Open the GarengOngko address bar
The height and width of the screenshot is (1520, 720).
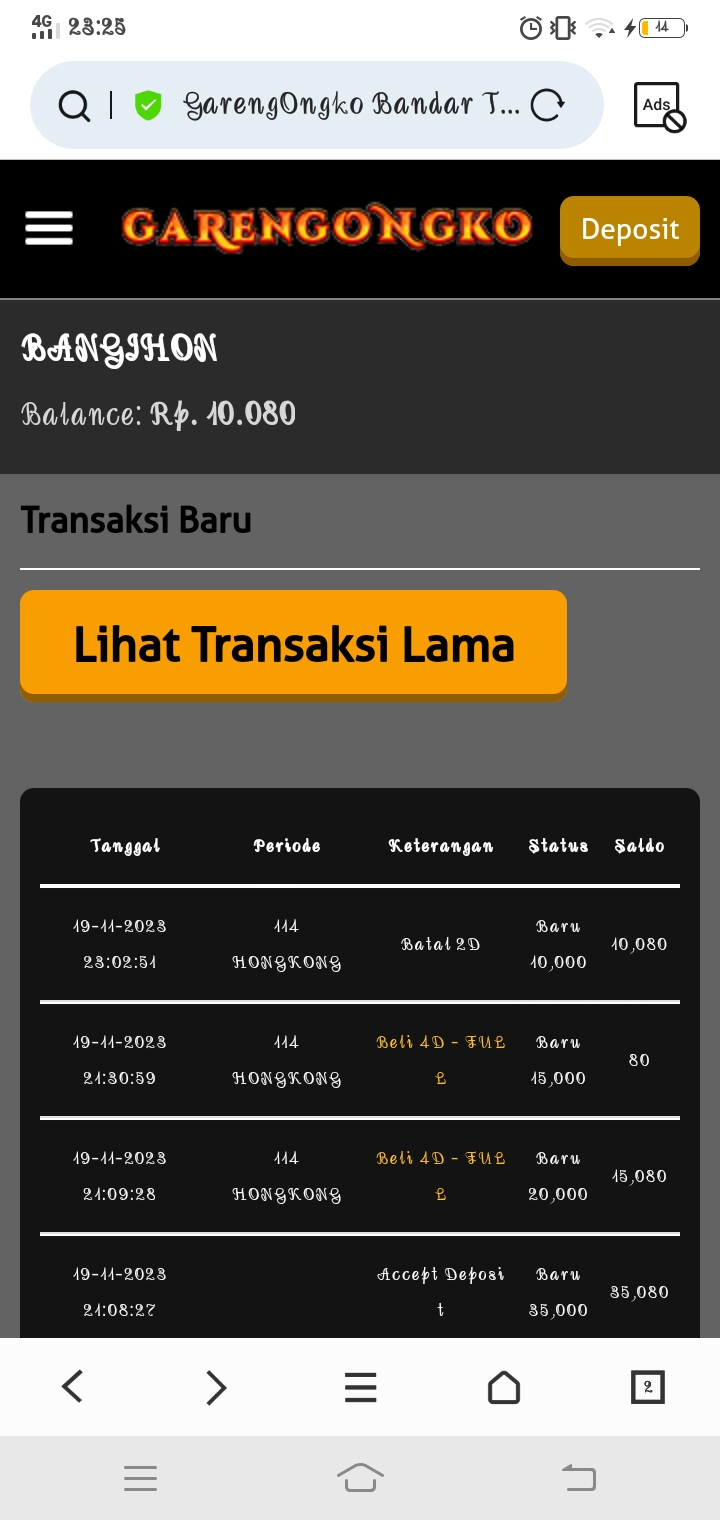350,105
